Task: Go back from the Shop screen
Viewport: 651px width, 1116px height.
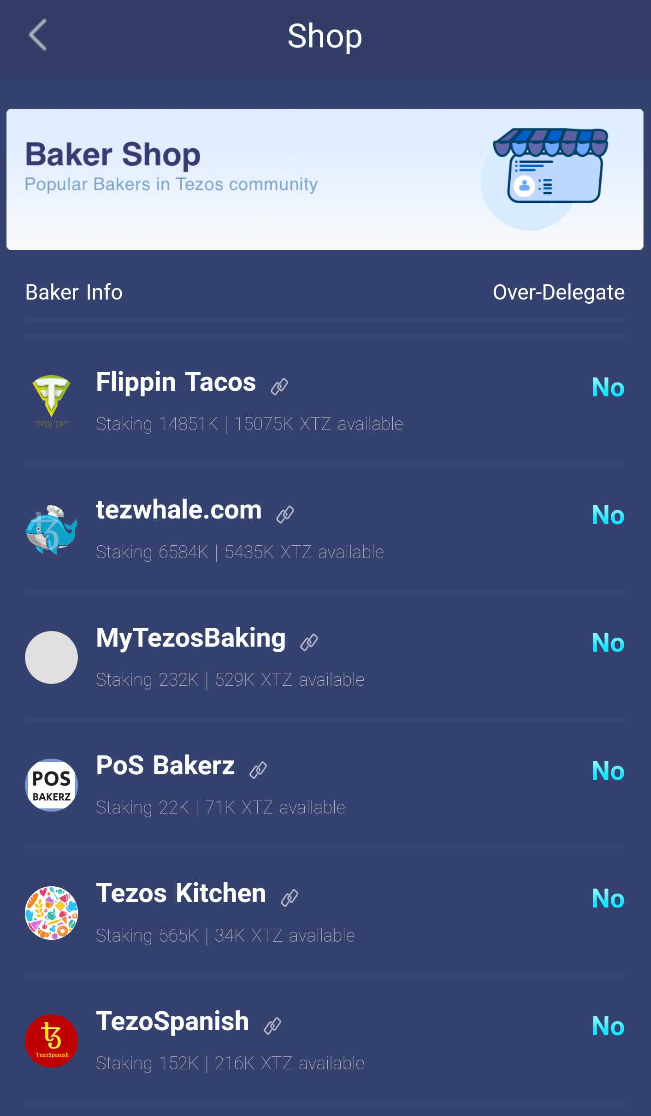Action: tap(38, 35)
